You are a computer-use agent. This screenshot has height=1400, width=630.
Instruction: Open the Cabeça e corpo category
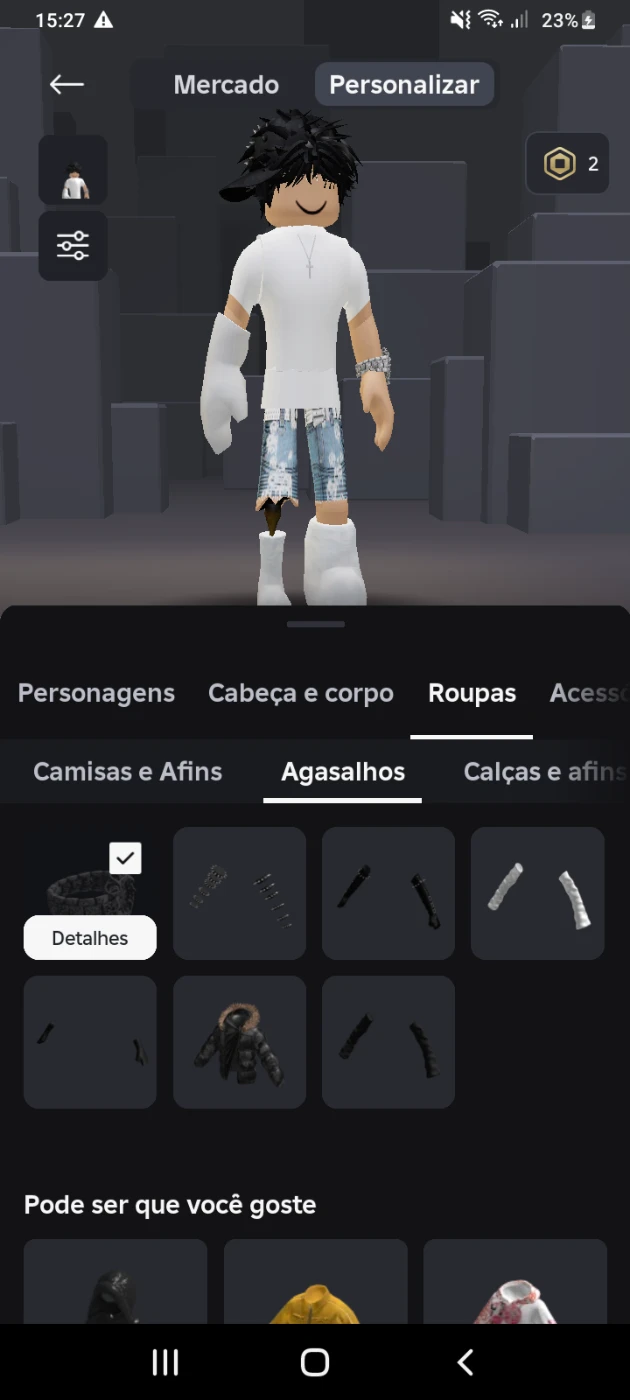pos(301,693)
